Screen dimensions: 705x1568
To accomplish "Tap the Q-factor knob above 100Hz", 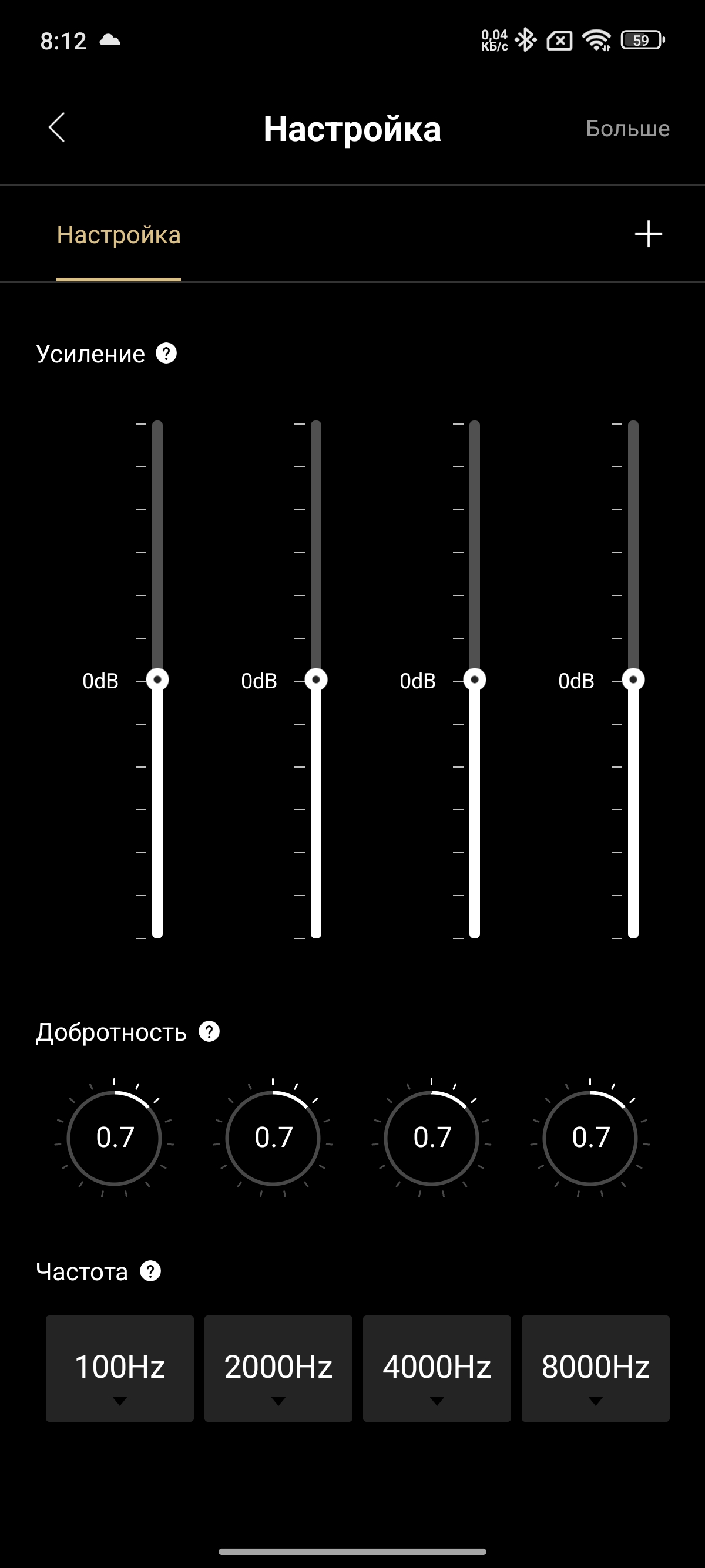I will pos(115,1138).
